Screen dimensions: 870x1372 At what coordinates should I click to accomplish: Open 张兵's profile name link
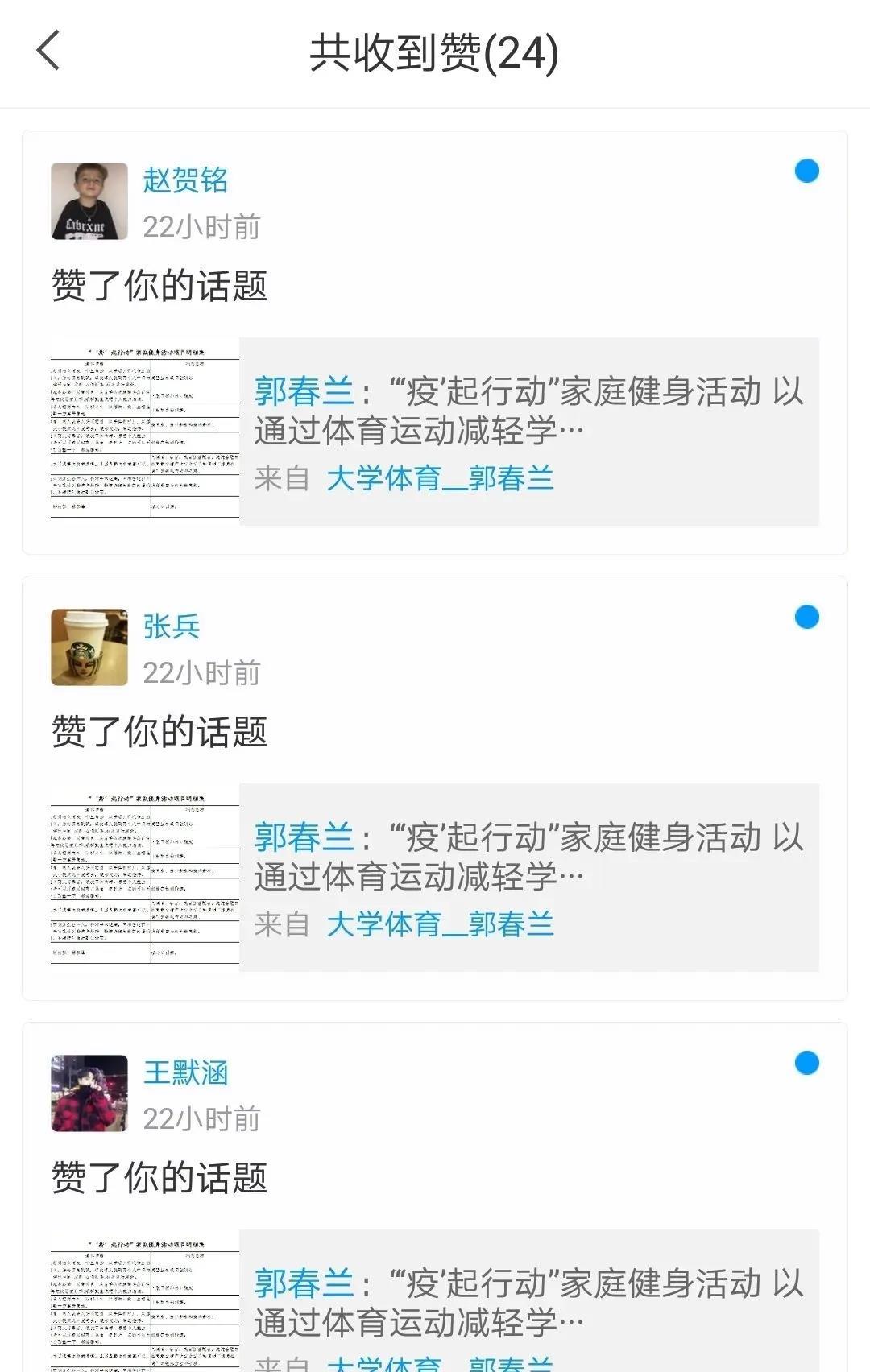(x=171, y=626)
